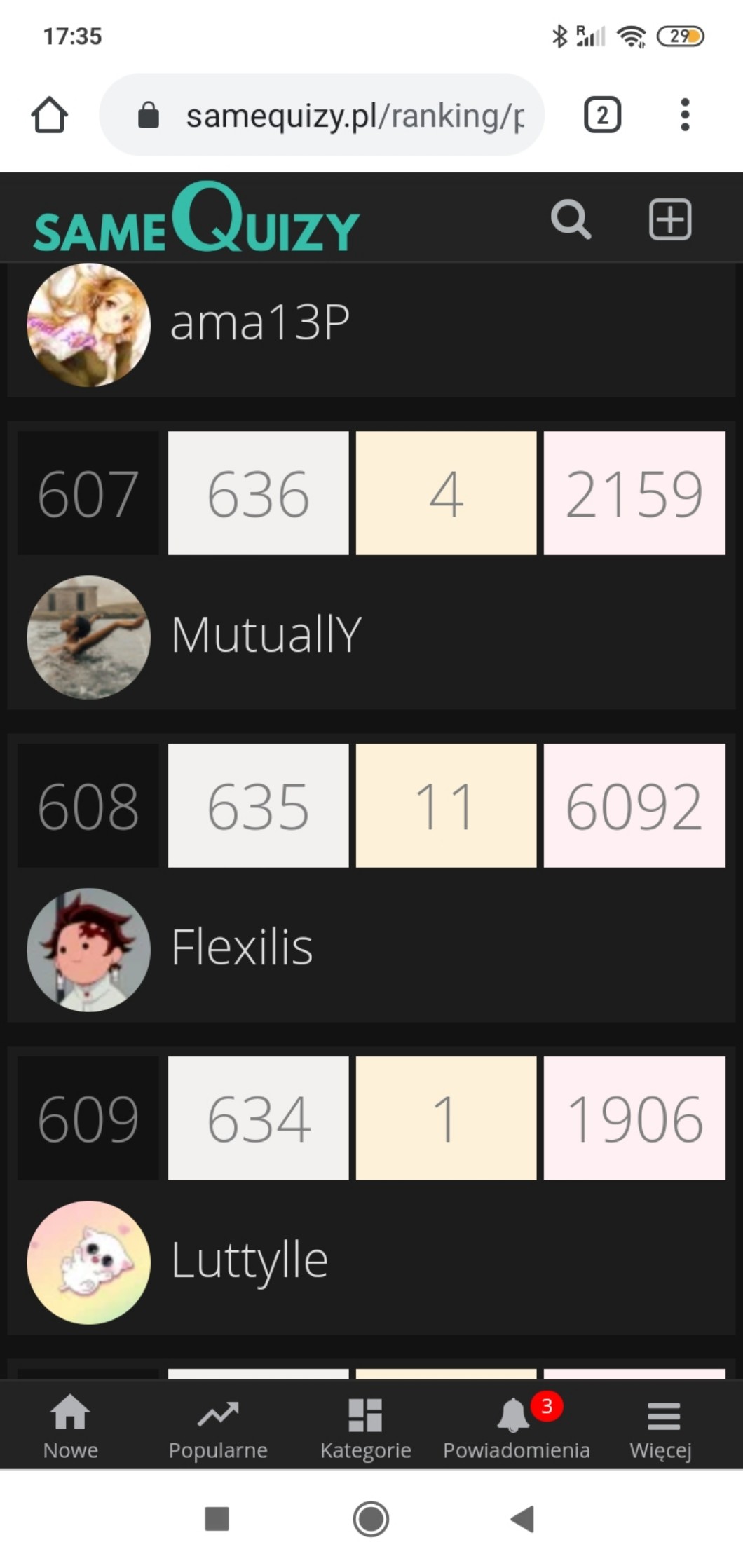Open the Kategorie tab
Viewport: 743px width, 1568px height.
point(365,1426)
